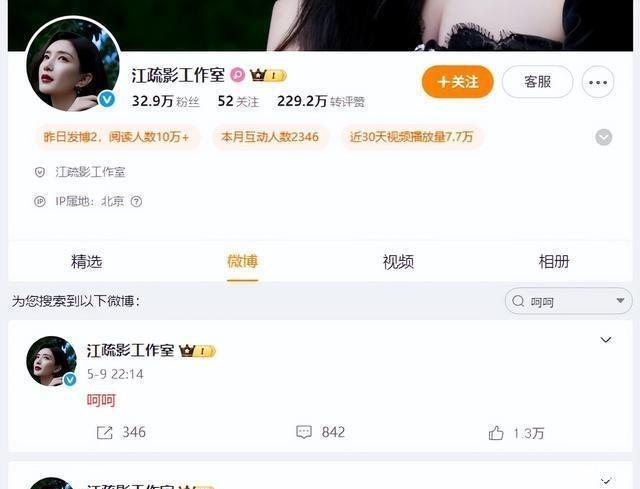
Task: Open the 客服 customer service button
Action: 537,82
